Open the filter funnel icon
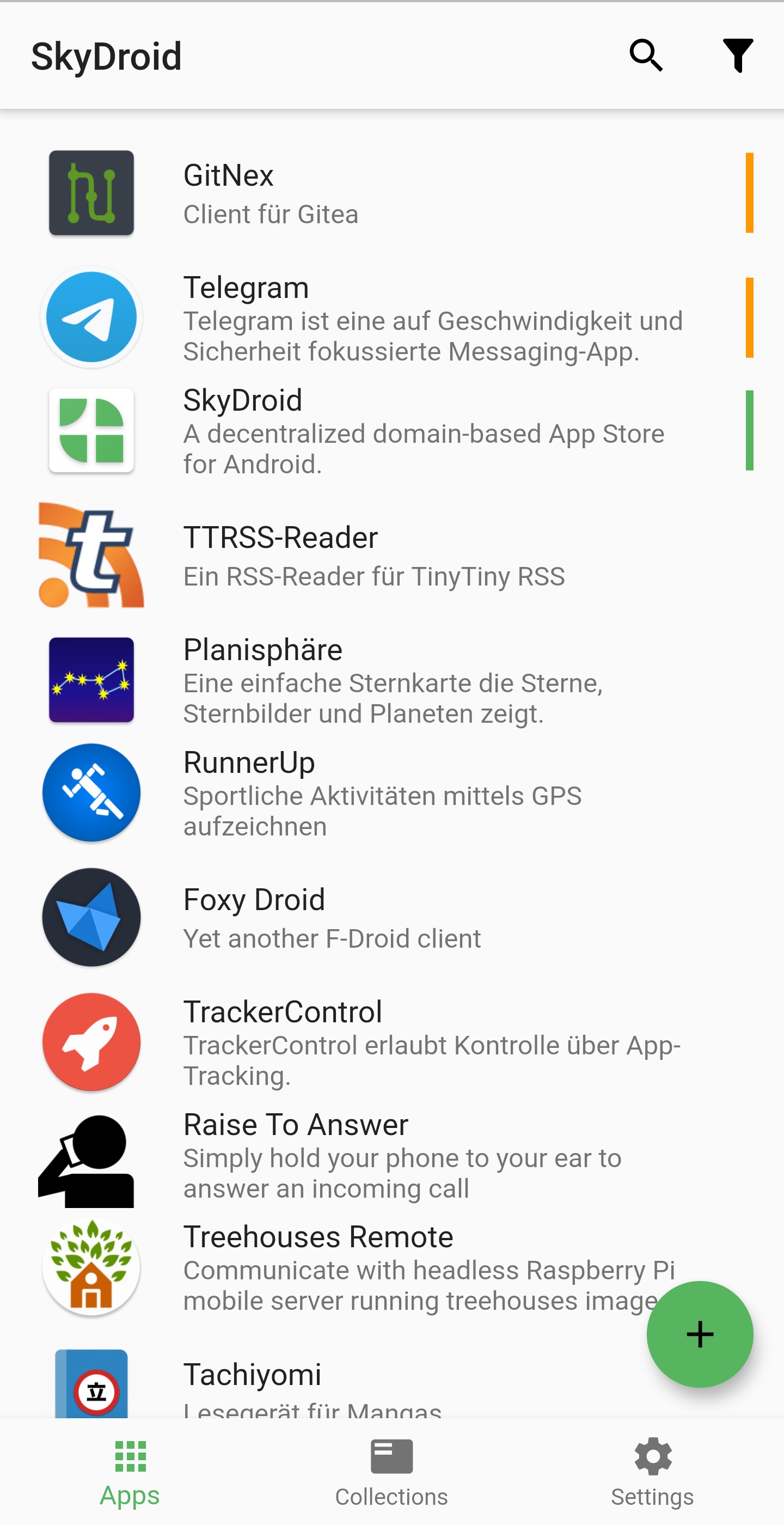 click(x=737, y=56)
